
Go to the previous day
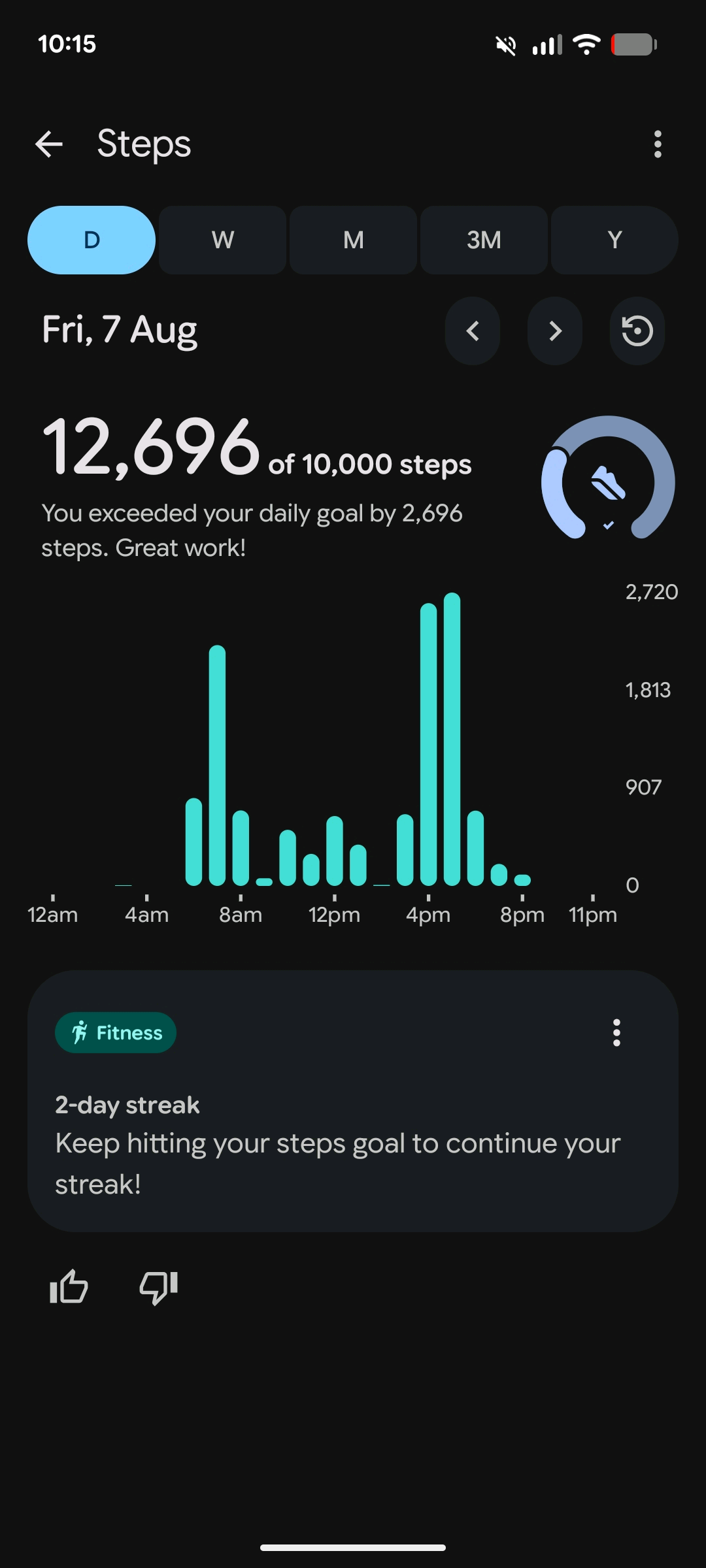[x=473, y=331]
